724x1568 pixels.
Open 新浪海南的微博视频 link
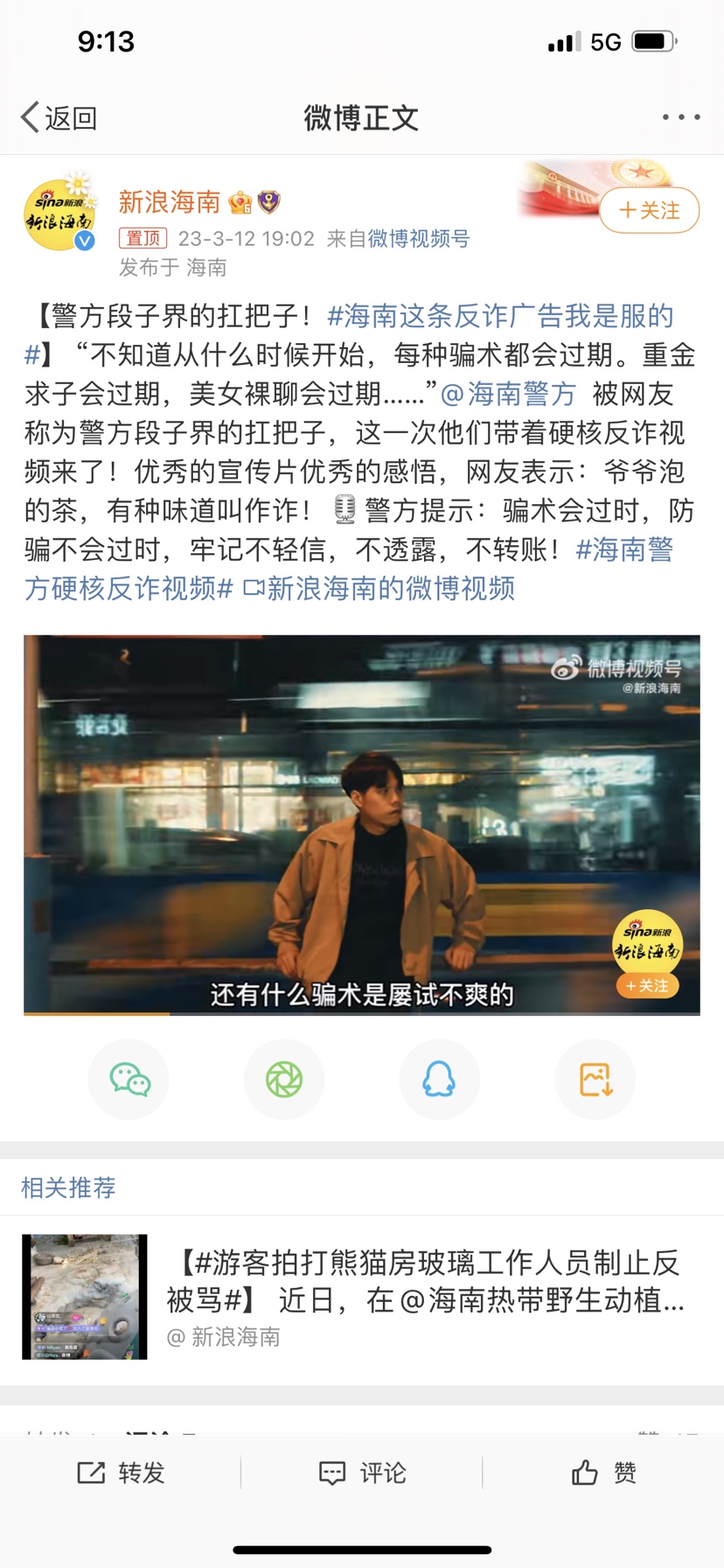[379, 588]
